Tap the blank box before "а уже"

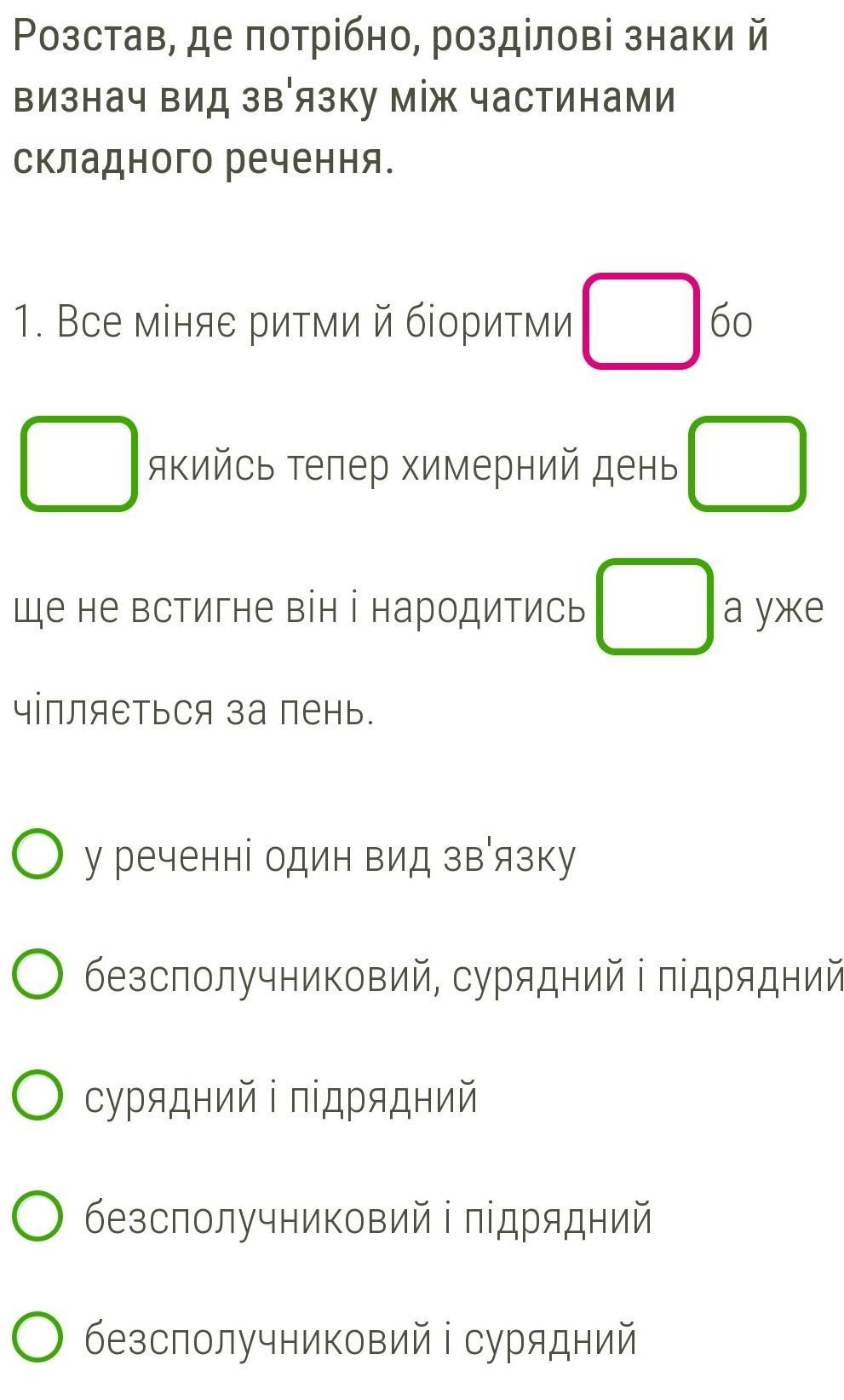(x=654, y=607)
